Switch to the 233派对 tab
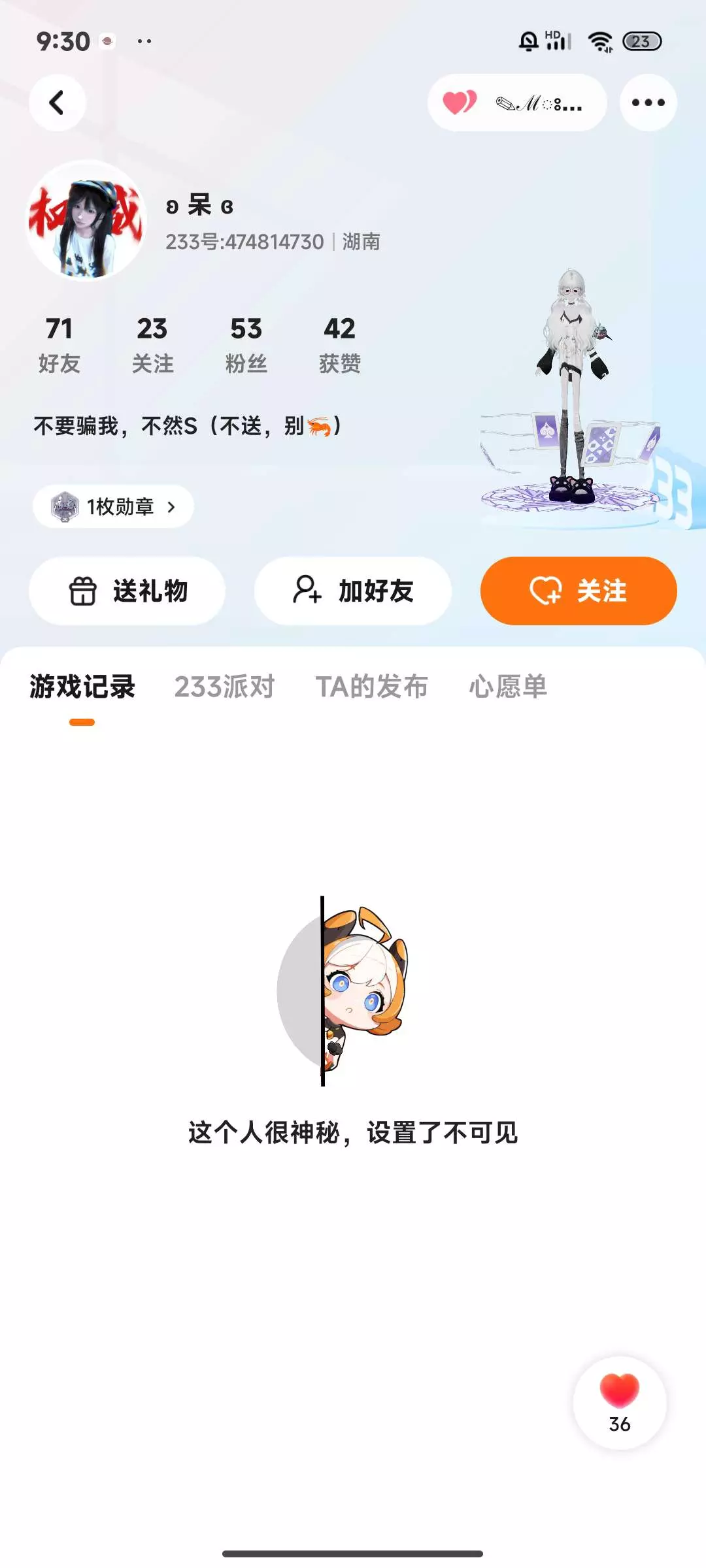The height and width of the screenshot is (1568, 706). (x=224, y=687)
